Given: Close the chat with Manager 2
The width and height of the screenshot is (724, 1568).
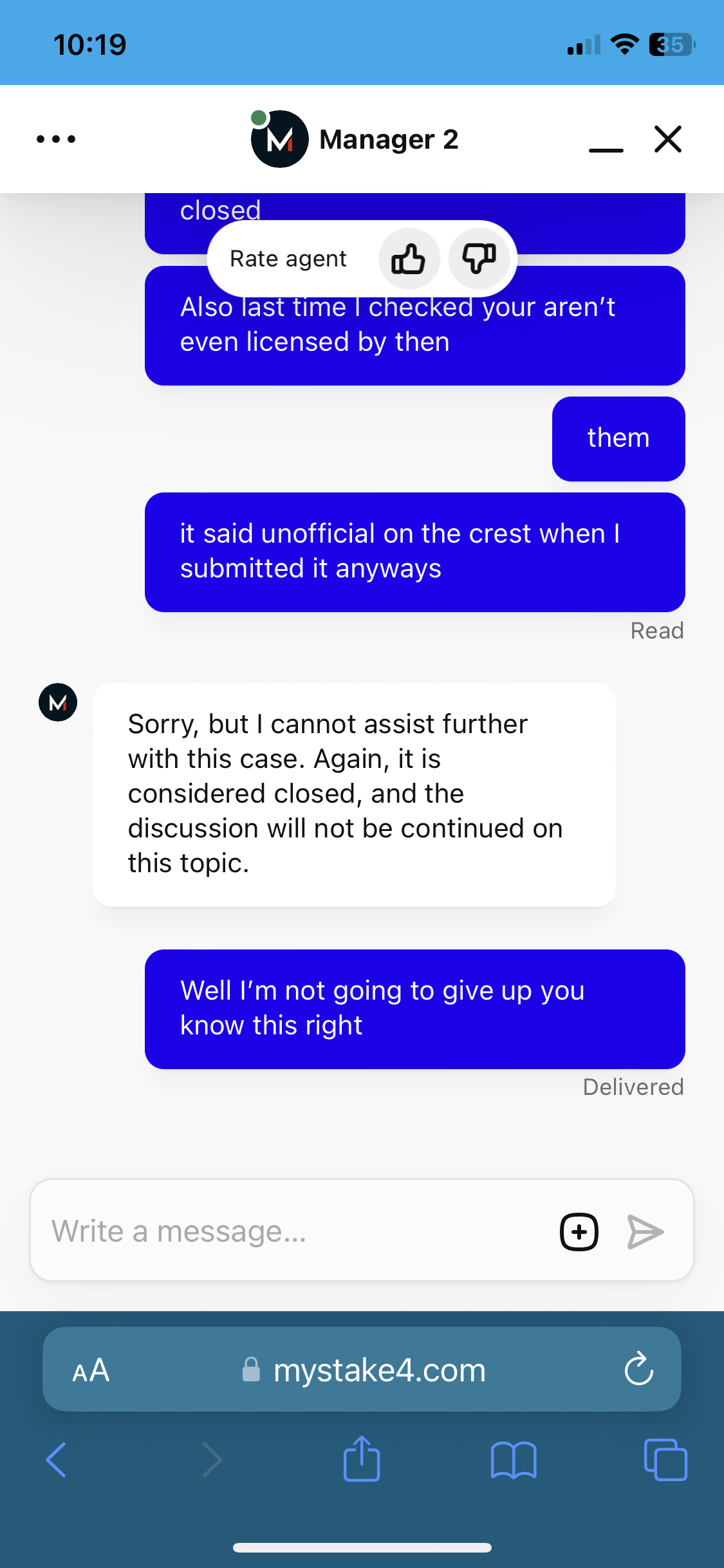Looking at the screenshot, I should click(667, 139).
